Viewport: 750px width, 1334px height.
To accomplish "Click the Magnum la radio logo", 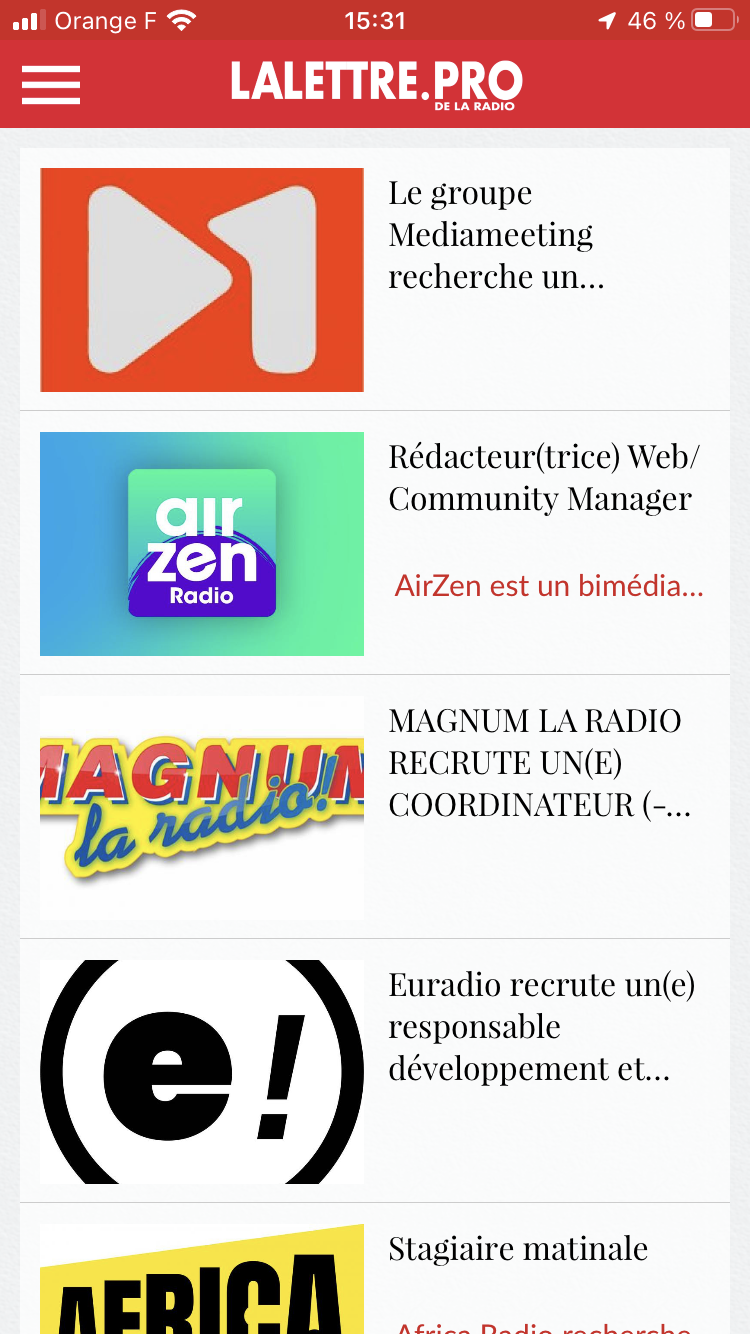I will click(x=201, y=807).
